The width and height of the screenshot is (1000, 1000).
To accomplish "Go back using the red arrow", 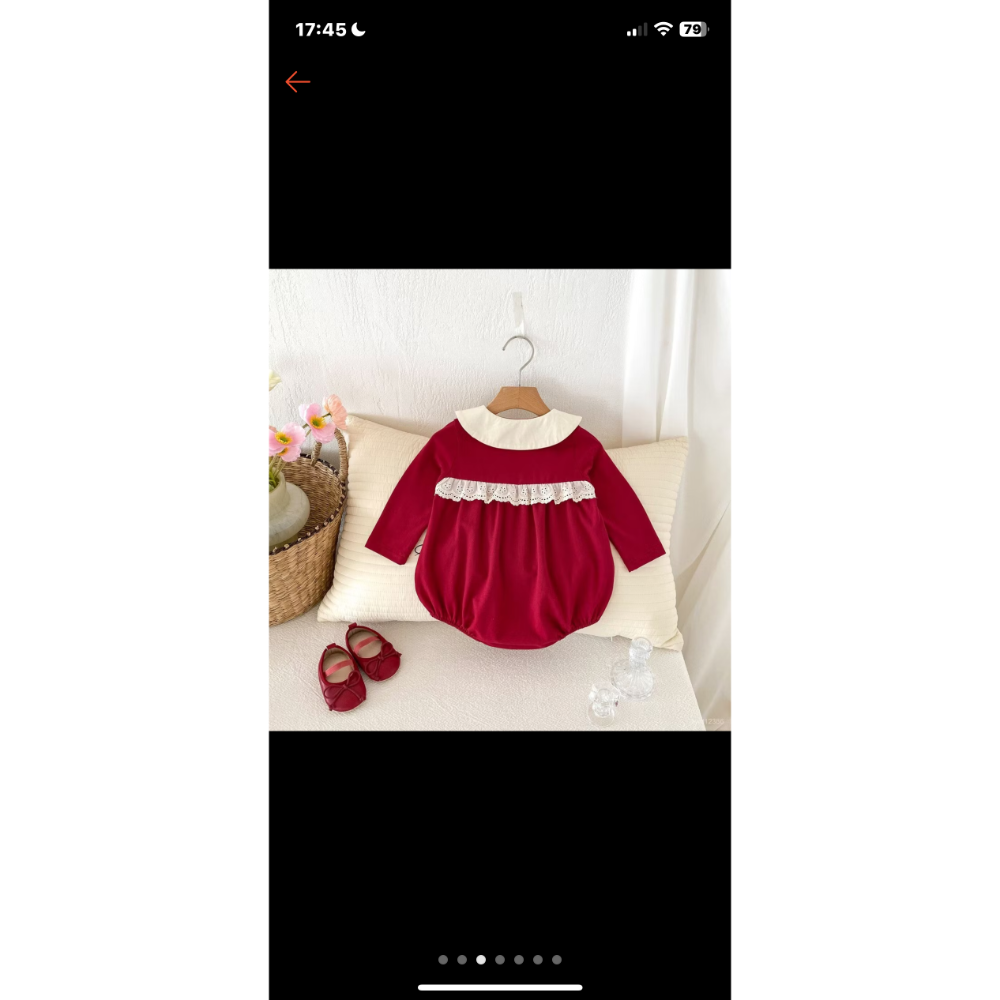I will point(297,82).
